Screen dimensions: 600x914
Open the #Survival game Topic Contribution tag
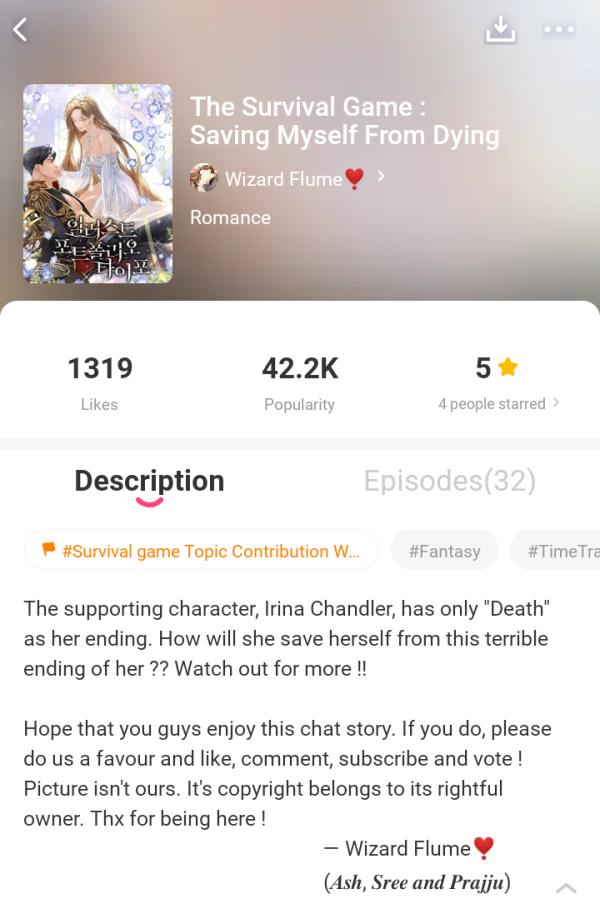tap(201, 551)
